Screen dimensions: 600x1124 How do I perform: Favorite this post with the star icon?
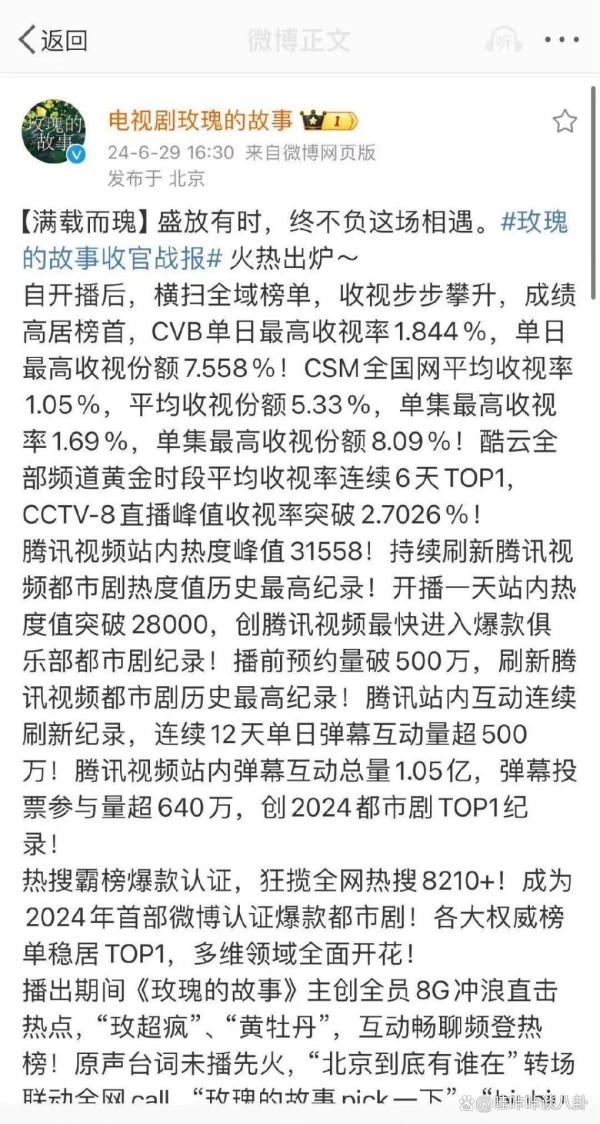click(565, 122)
